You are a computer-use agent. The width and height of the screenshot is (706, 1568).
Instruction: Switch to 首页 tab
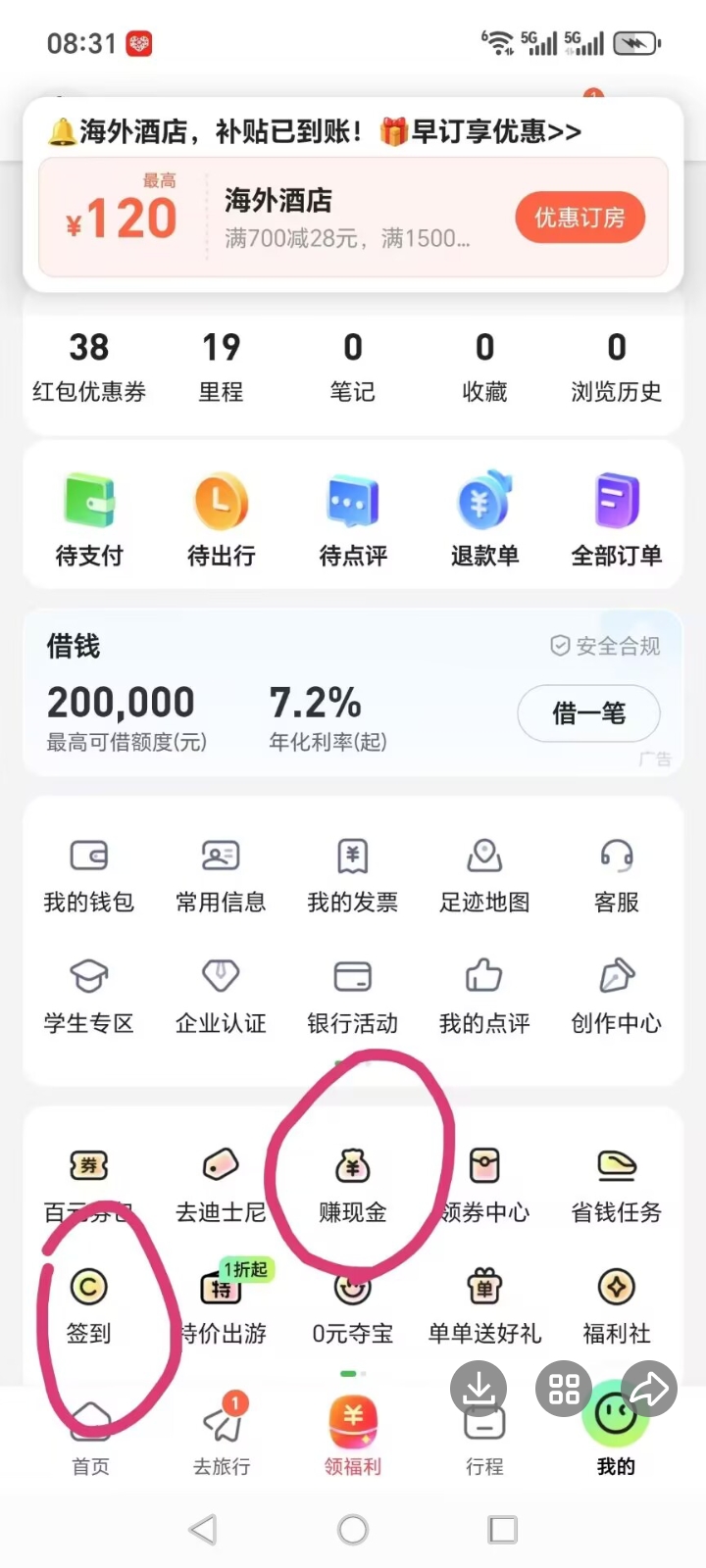click(90, 1439)
